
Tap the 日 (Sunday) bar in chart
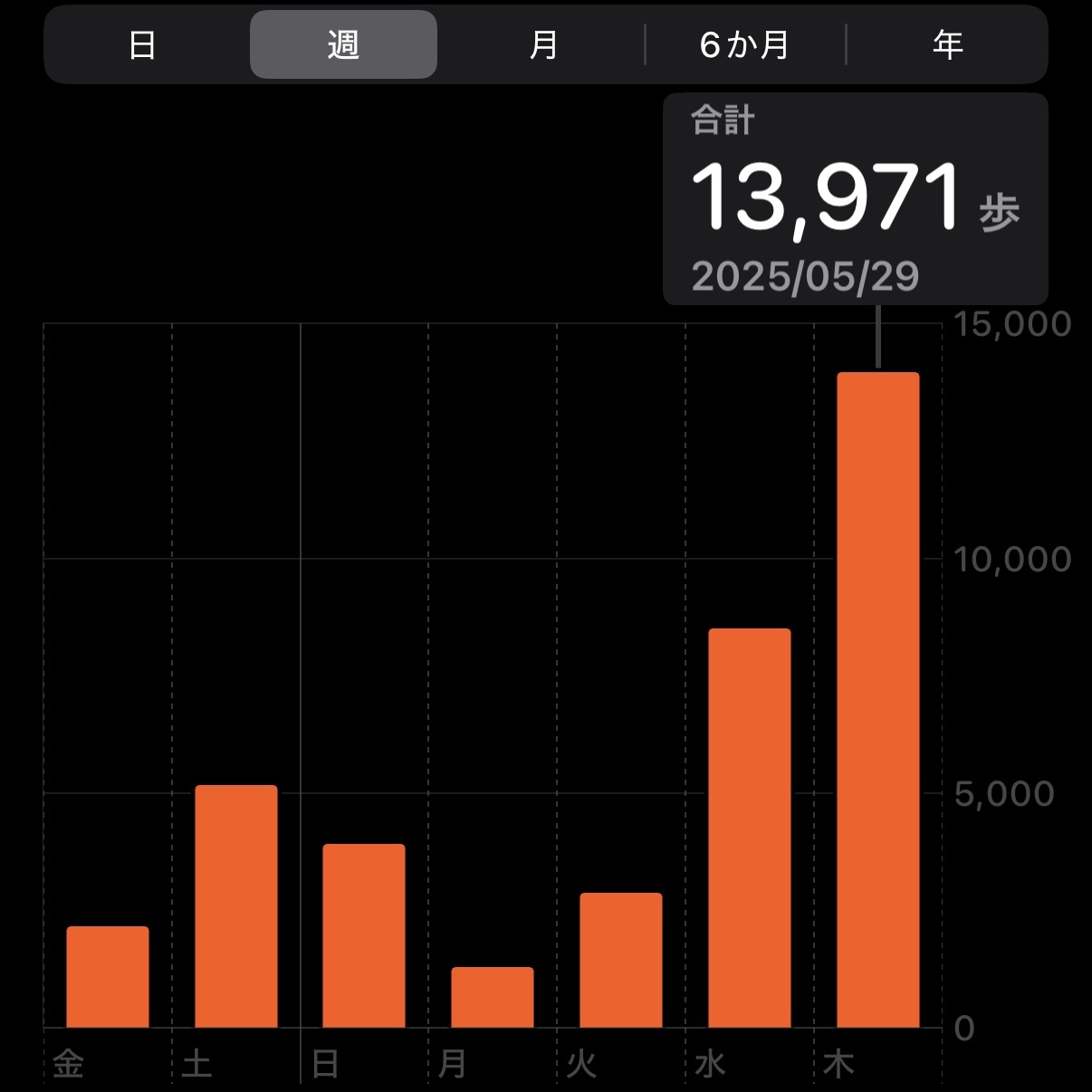[x=364, y=935]
